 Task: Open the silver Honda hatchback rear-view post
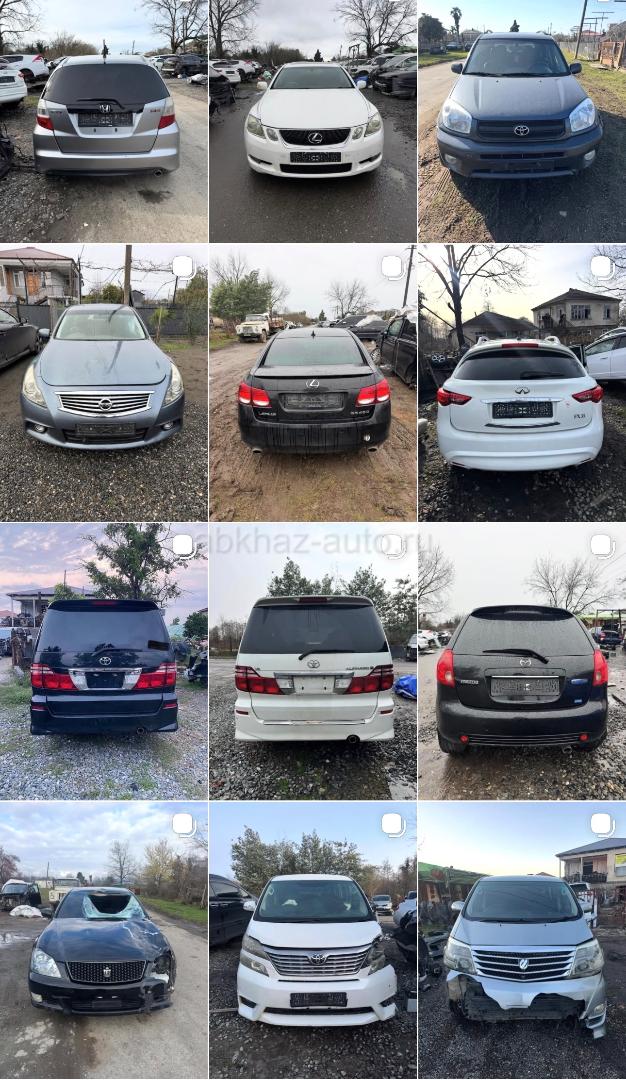pyautogui.click(x=104, y=121)
